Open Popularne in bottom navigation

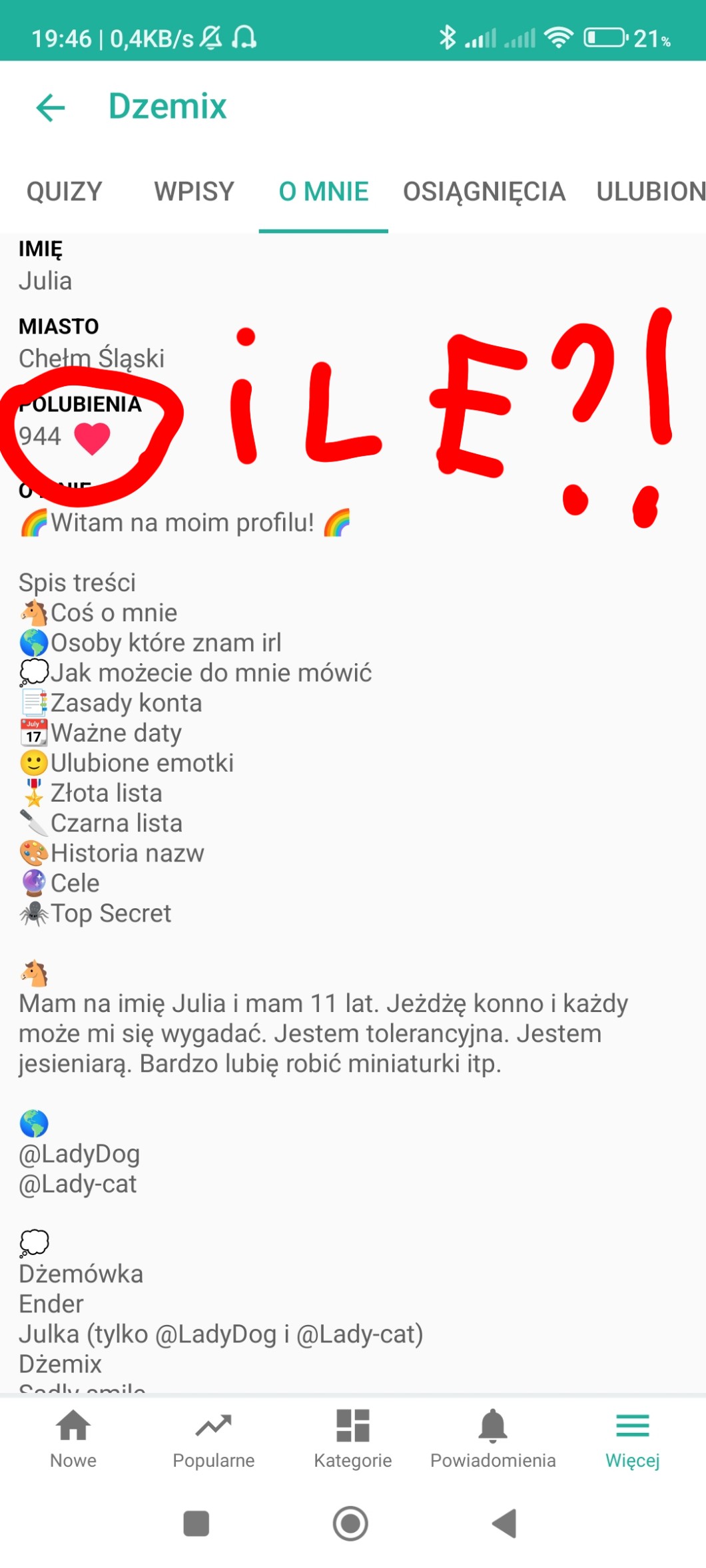pos(213,1439)
